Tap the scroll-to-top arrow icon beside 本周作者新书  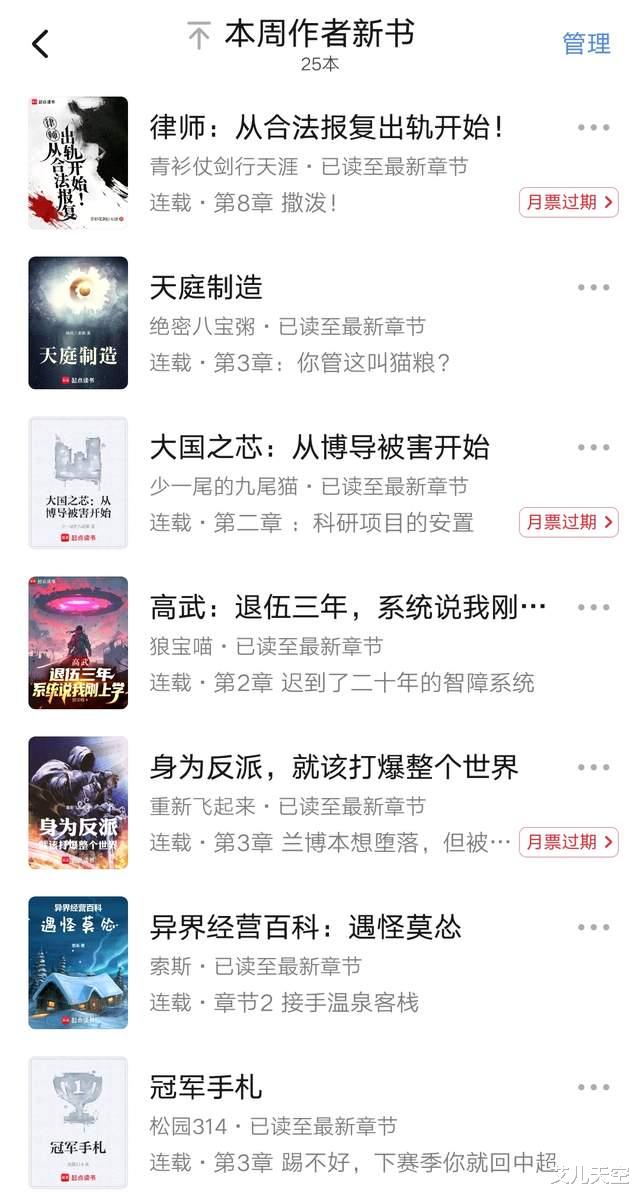pos(199,37)
